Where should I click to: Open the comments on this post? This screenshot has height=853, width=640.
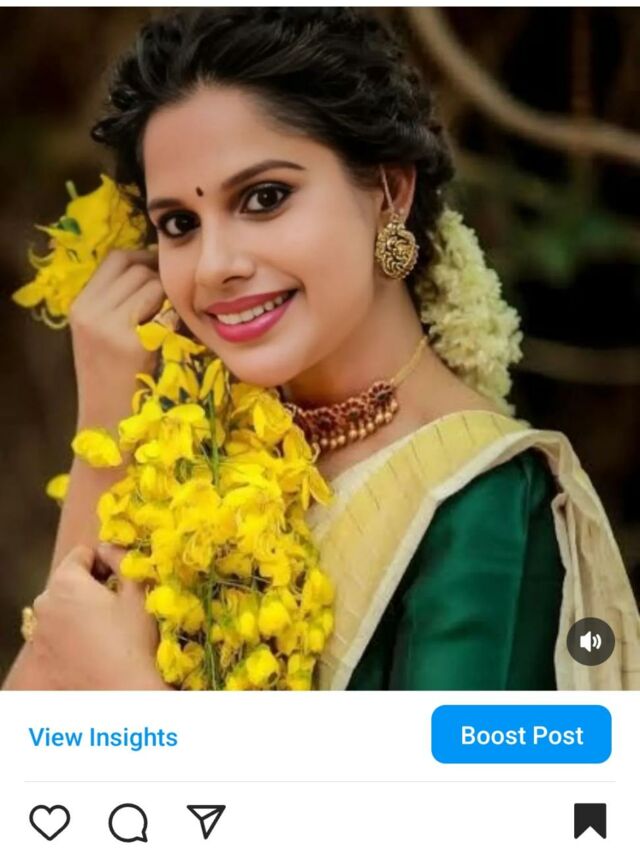click(x=128, y=822)
